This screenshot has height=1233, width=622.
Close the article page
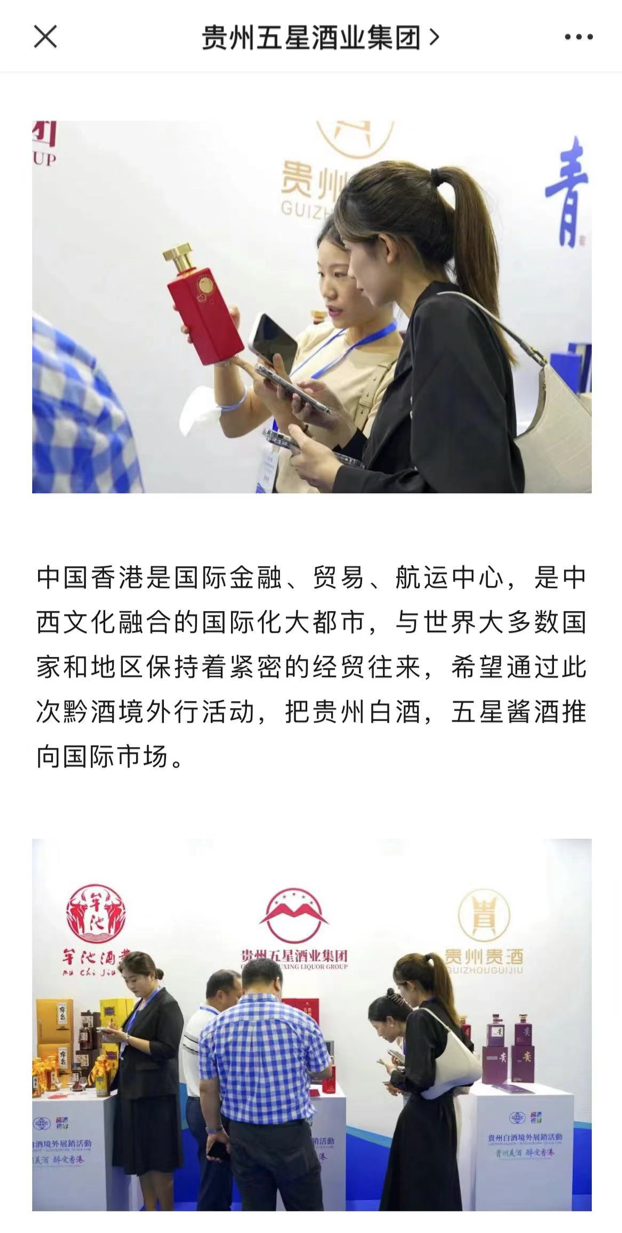tap(45, 37)
